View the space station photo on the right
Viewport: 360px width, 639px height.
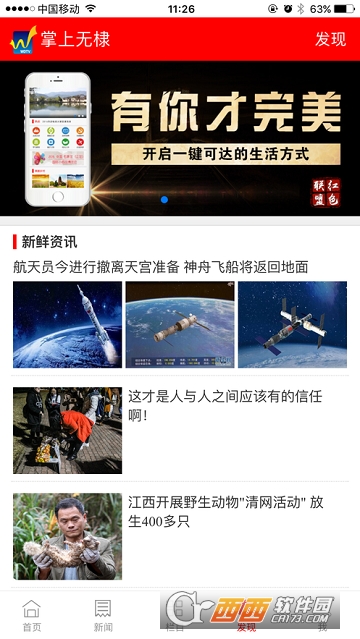292,324
